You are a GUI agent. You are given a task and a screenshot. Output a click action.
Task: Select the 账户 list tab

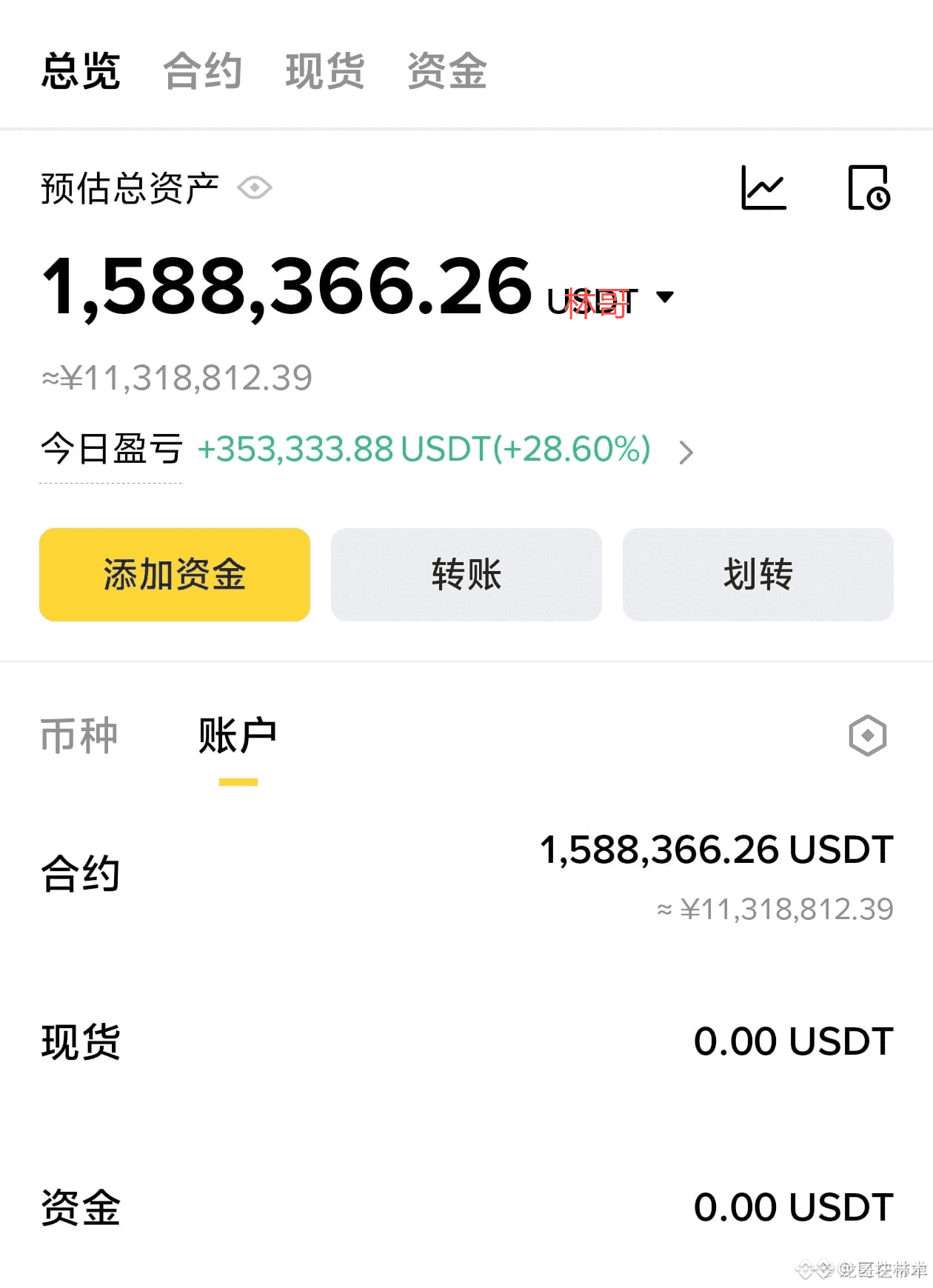pos(238,736)
